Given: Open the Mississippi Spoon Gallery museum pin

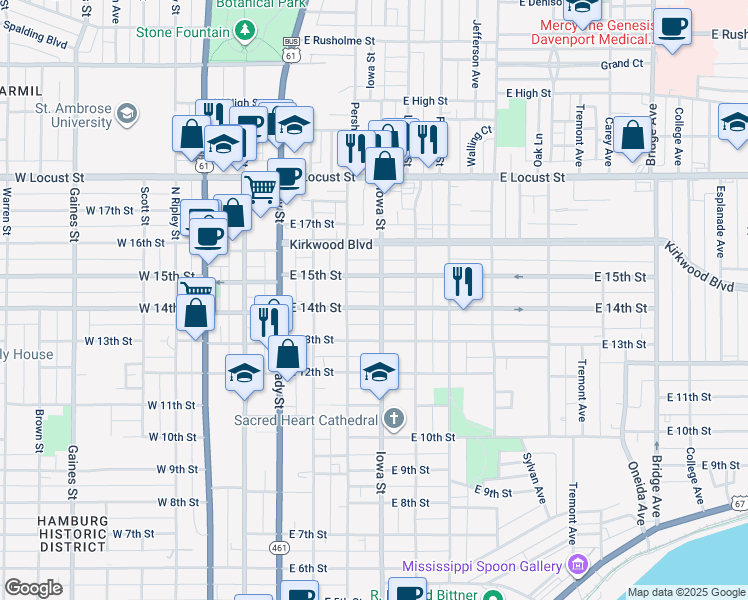Looking at the screenshot, I should click(x=578, y=565).
